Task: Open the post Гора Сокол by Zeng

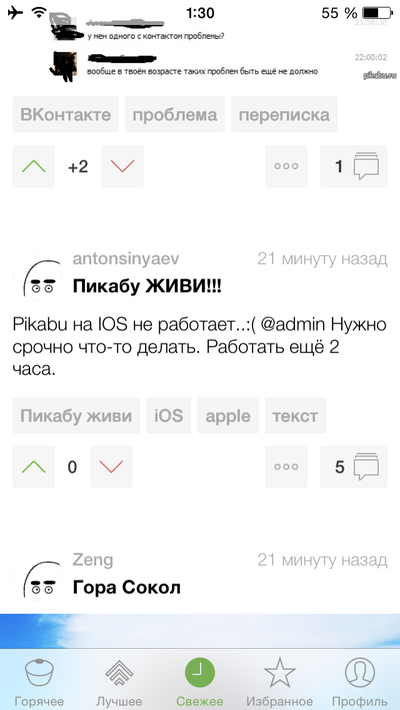Action: (127, 588)
